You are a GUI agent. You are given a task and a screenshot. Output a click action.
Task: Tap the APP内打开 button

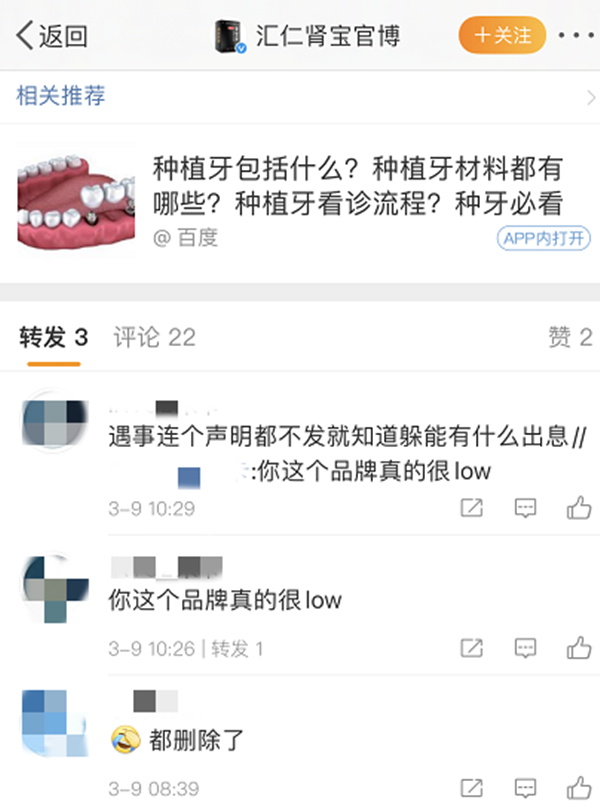coord(544,238)
